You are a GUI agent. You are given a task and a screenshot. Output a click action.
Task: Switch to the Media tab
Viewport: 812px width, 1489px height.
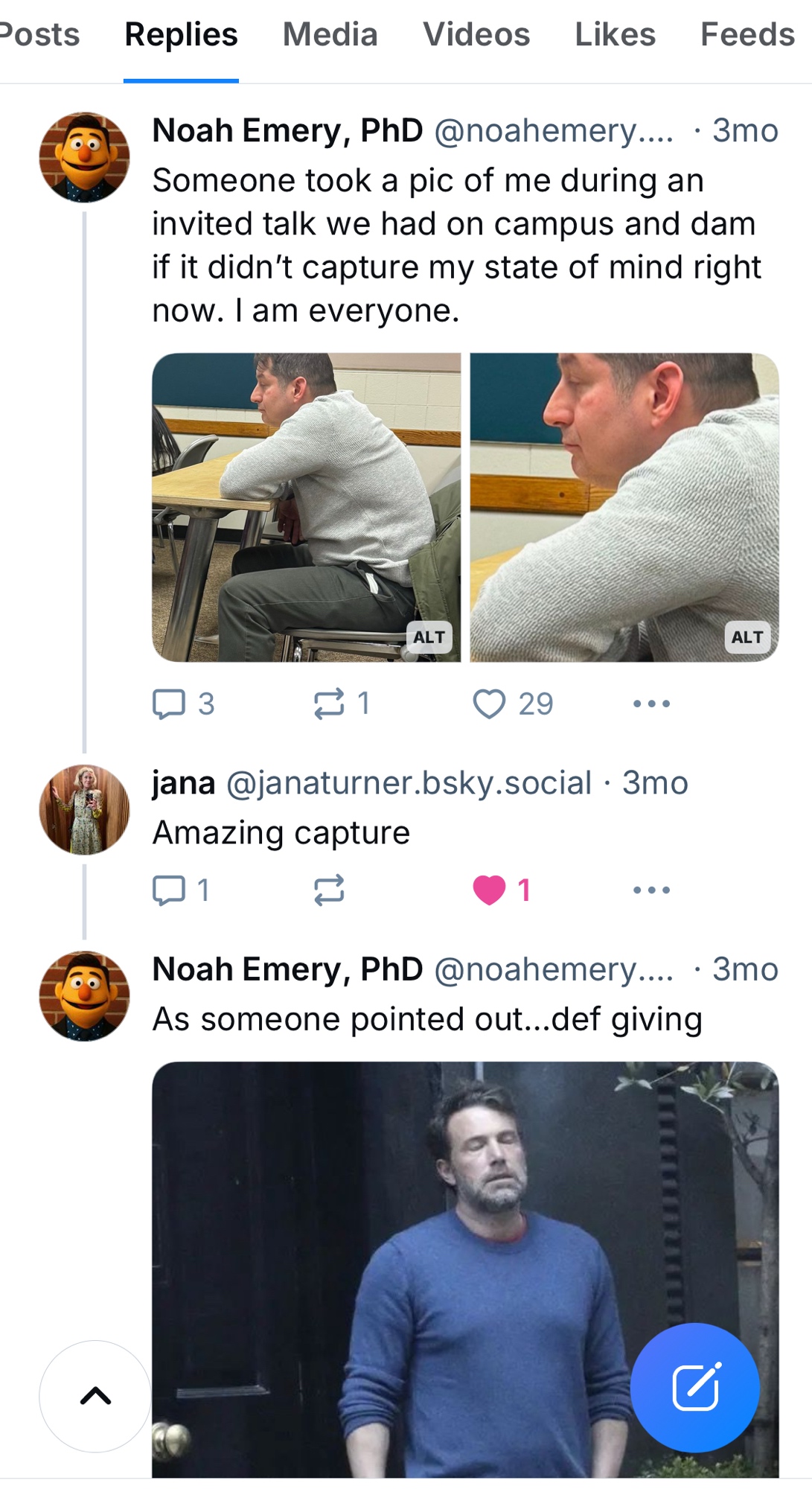coord(330,35)
